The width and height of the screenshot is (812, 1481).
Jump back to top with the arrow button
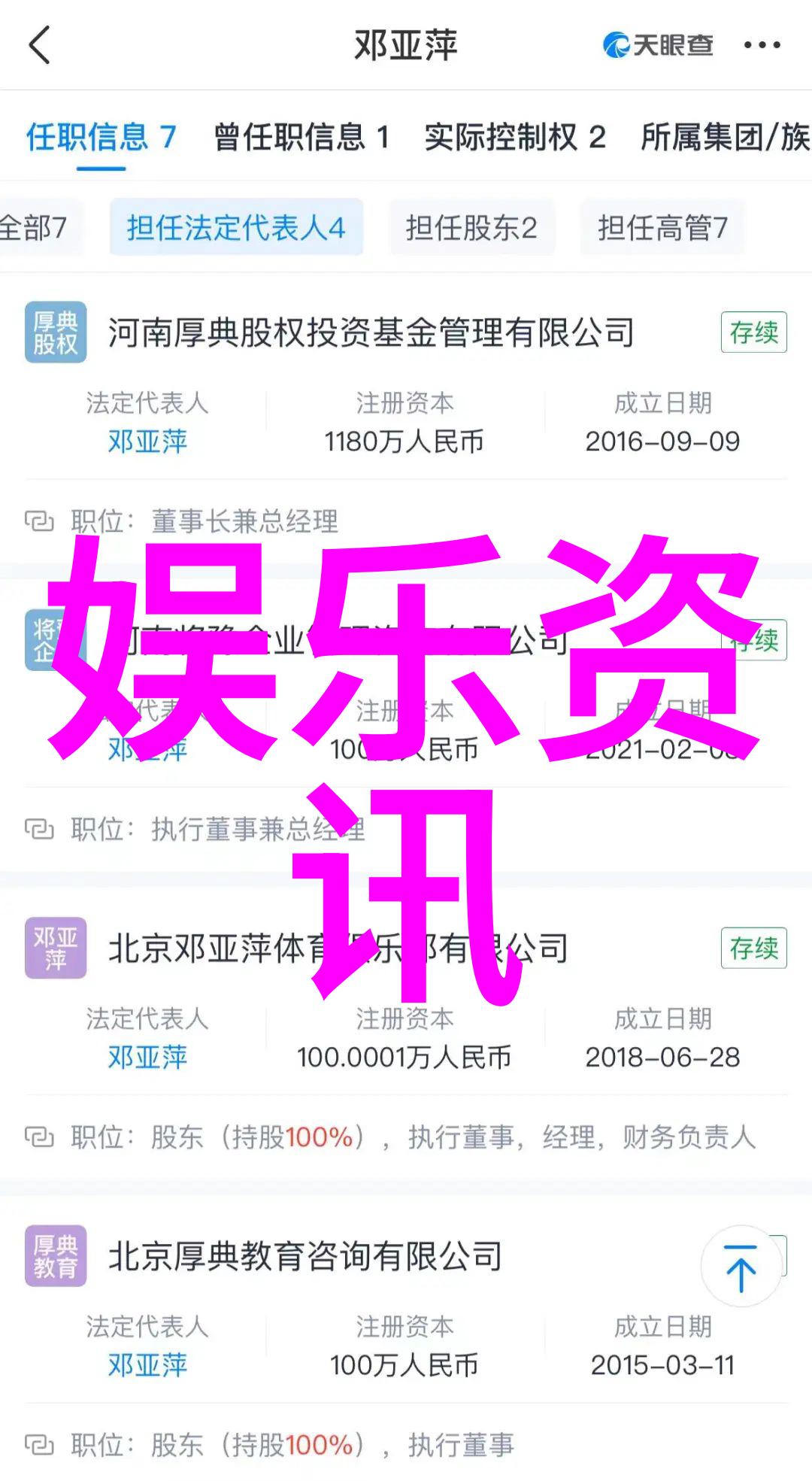pos(741,1267)
